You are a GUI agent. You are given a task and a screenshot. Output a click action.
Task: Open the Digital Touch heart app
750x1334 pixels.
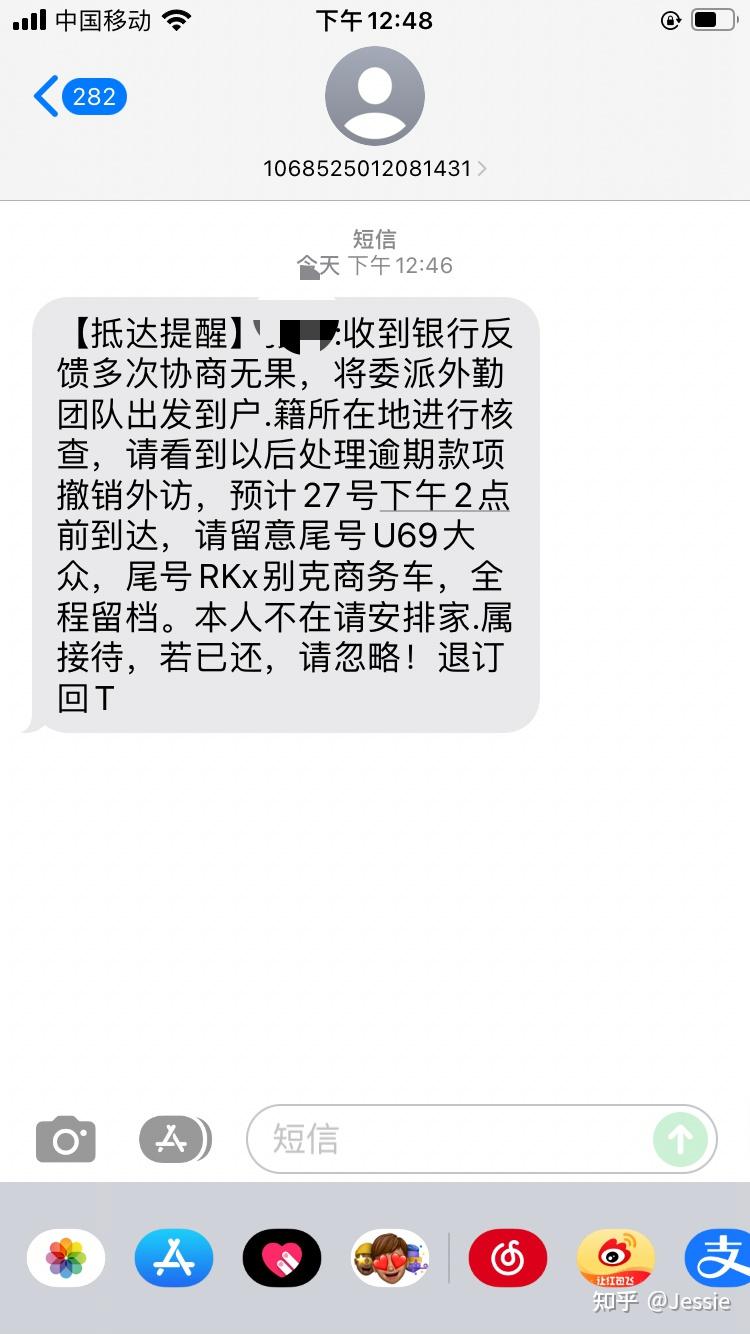pos(282,1258)
